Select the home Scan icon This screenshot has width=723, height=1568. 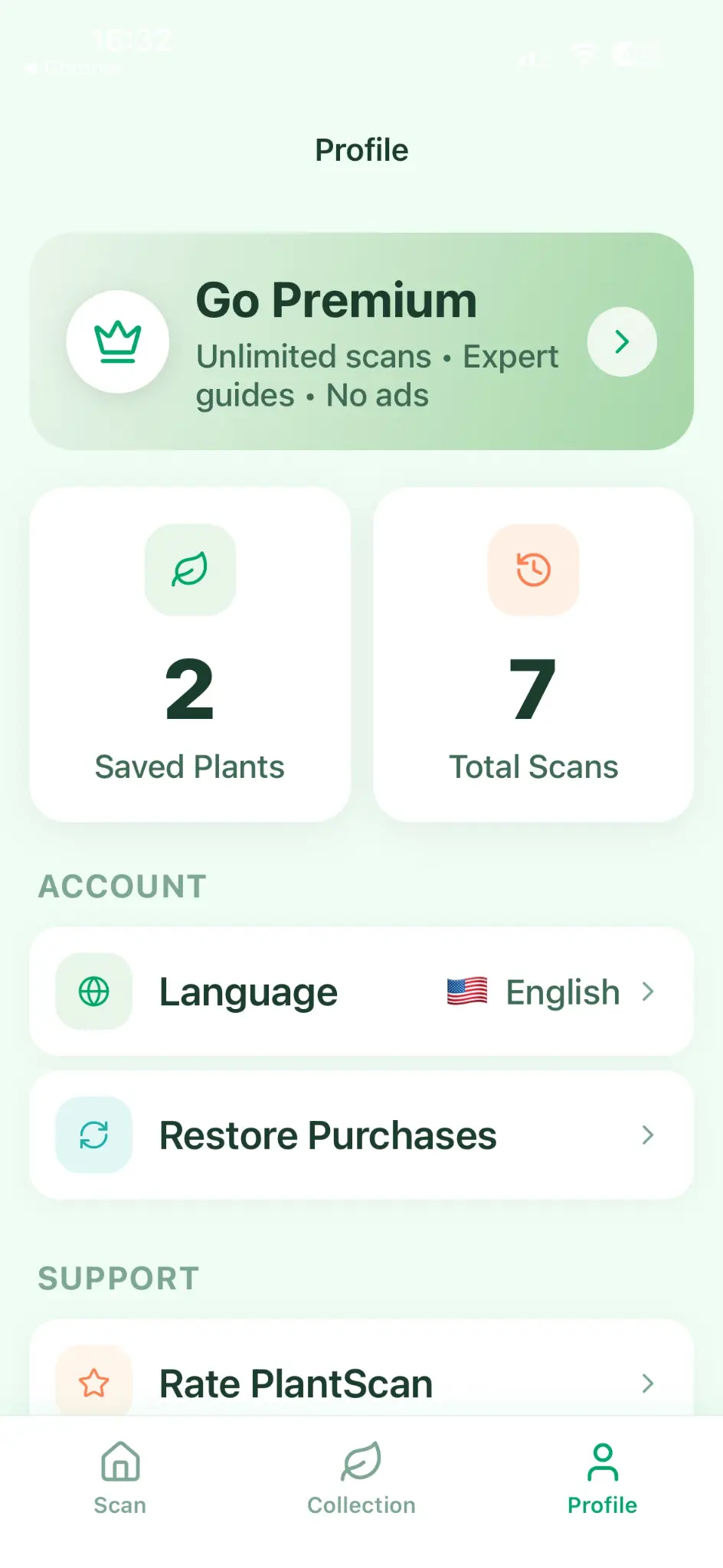[119, 1462]
